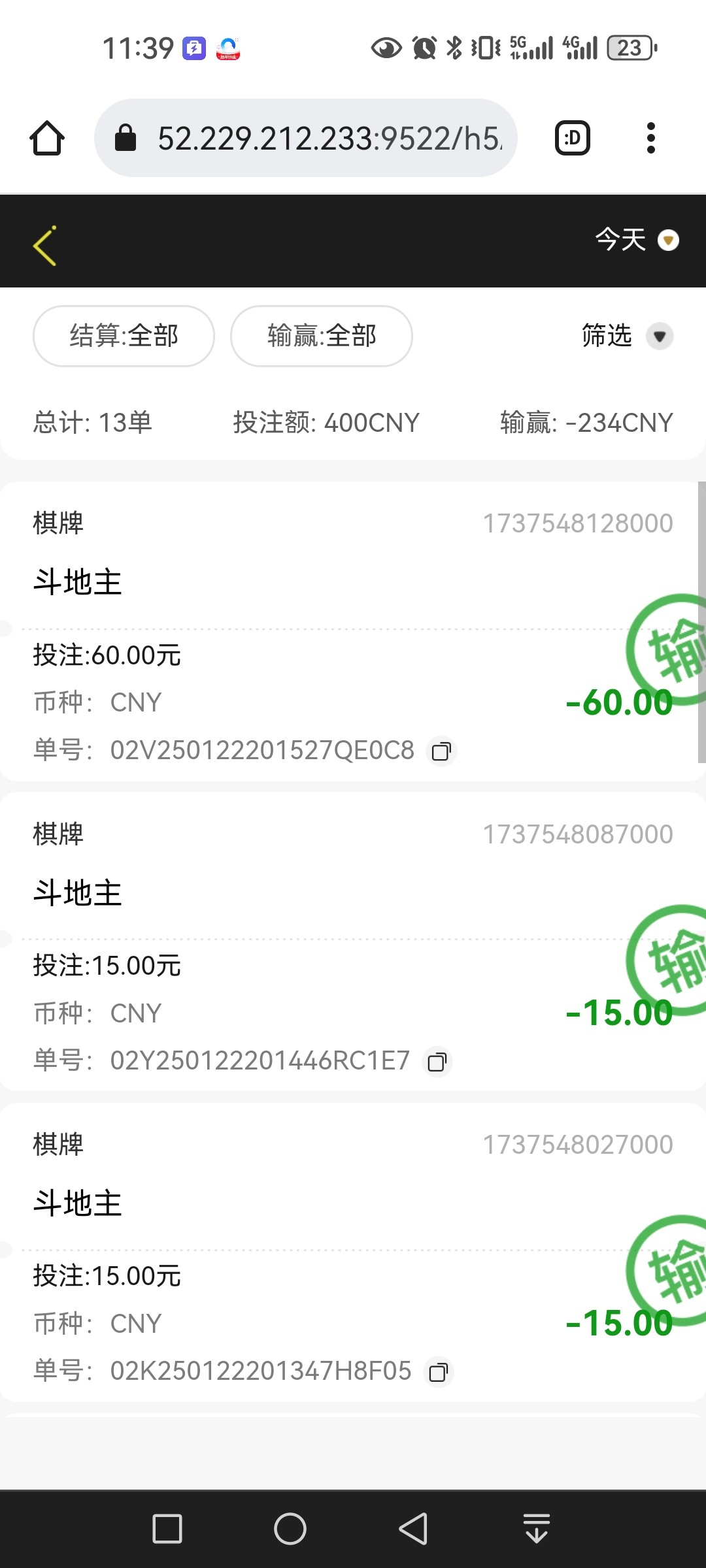Copy order number 02K250122201347H8F05
The image size is (706, 1568).
click(438, 1371)
